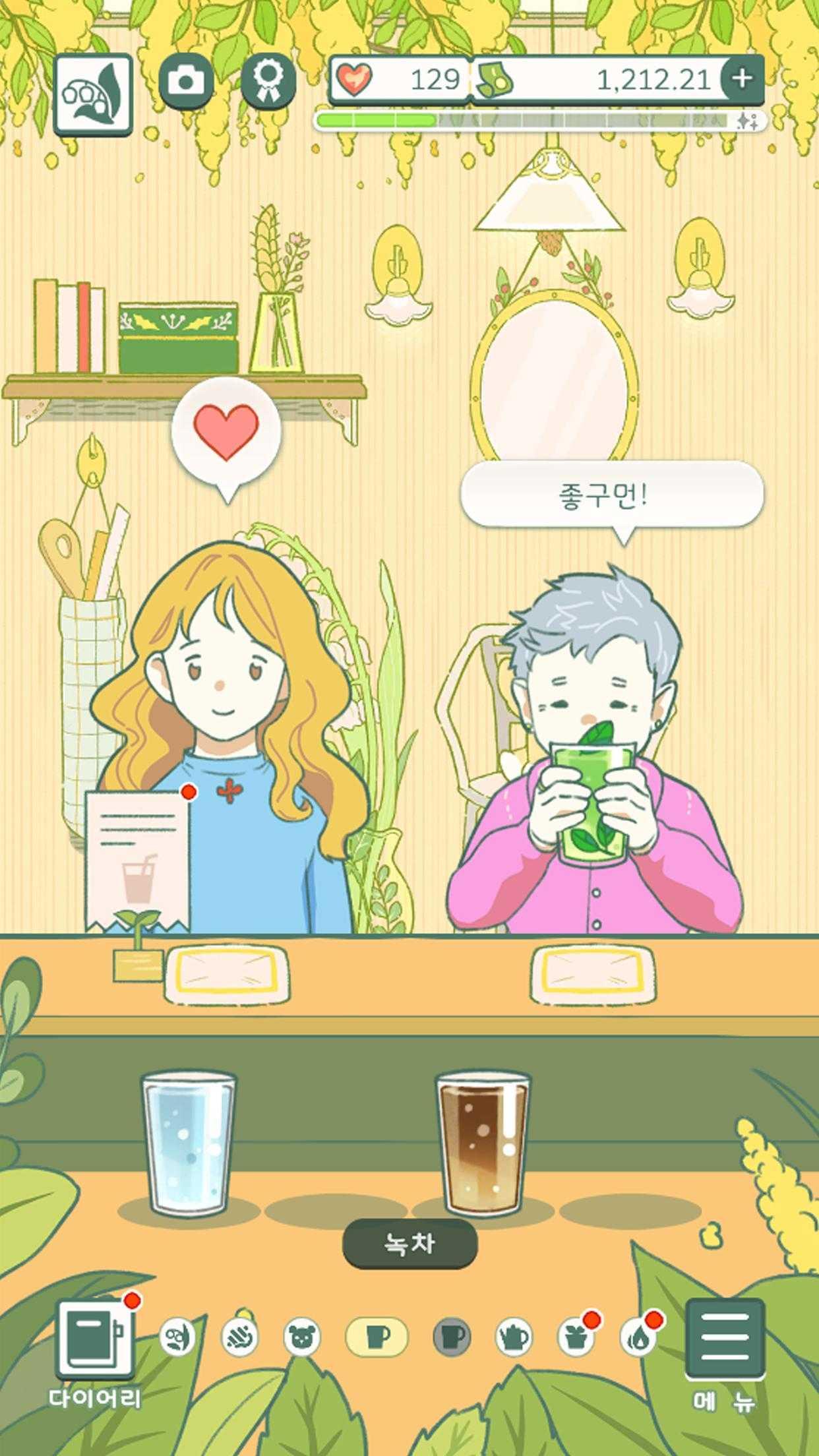Viewport: 819px width, 1456px height.
Task: Tap the 녹차 drink label button
Action: pos(410,1244)
